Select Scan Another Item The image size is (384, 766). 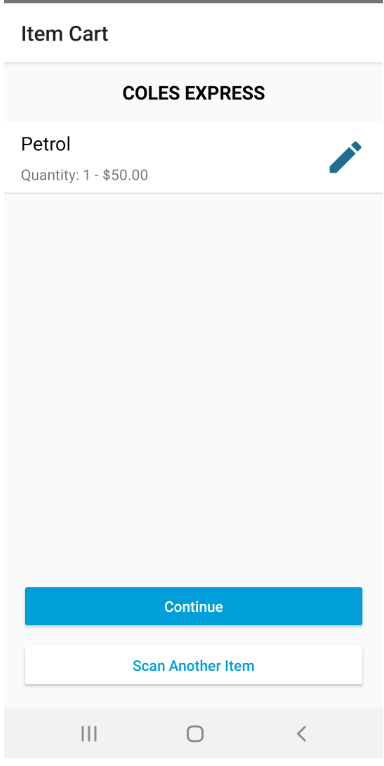tap(193, 665)
